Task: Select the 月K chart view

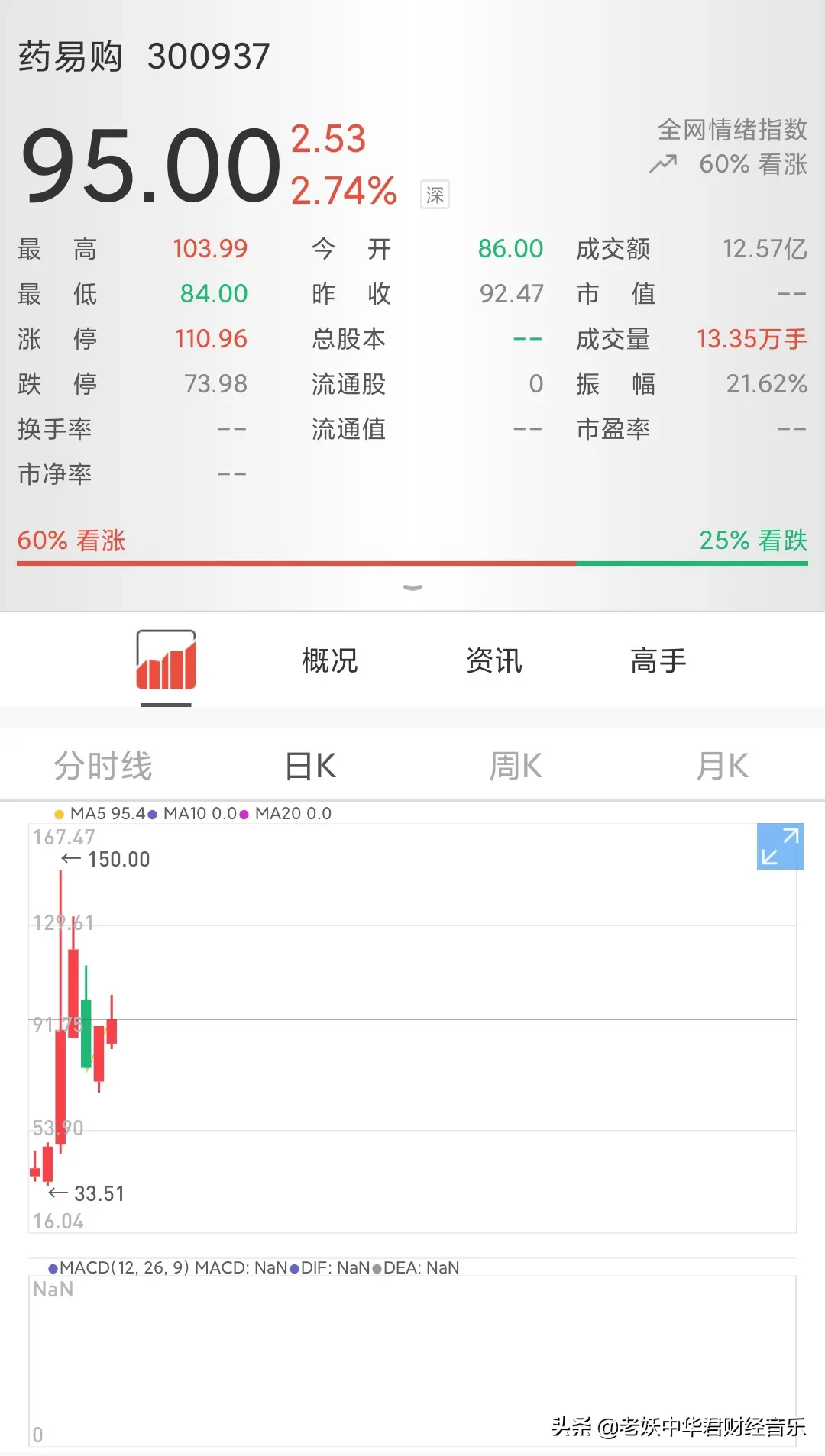Action: (723, 766)
